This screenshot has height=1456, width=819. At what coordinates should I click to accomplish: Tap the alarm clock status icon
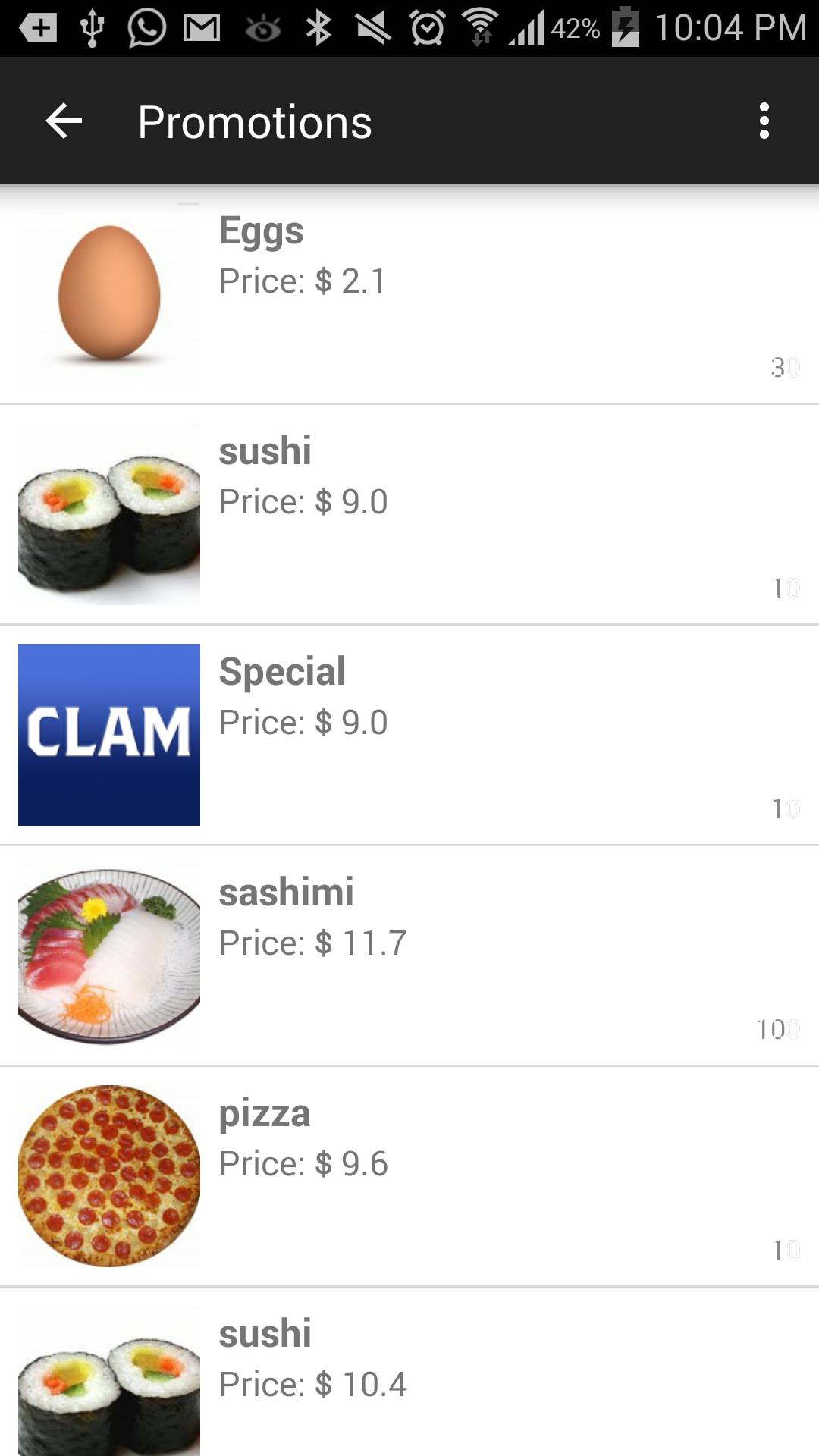(427, 27)
